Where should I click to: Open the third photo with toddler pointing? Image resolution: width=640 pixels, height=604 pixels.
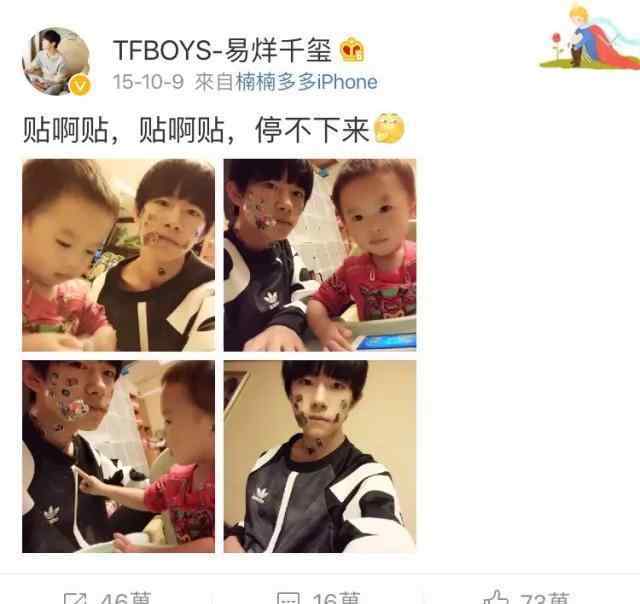coord(119,456)
